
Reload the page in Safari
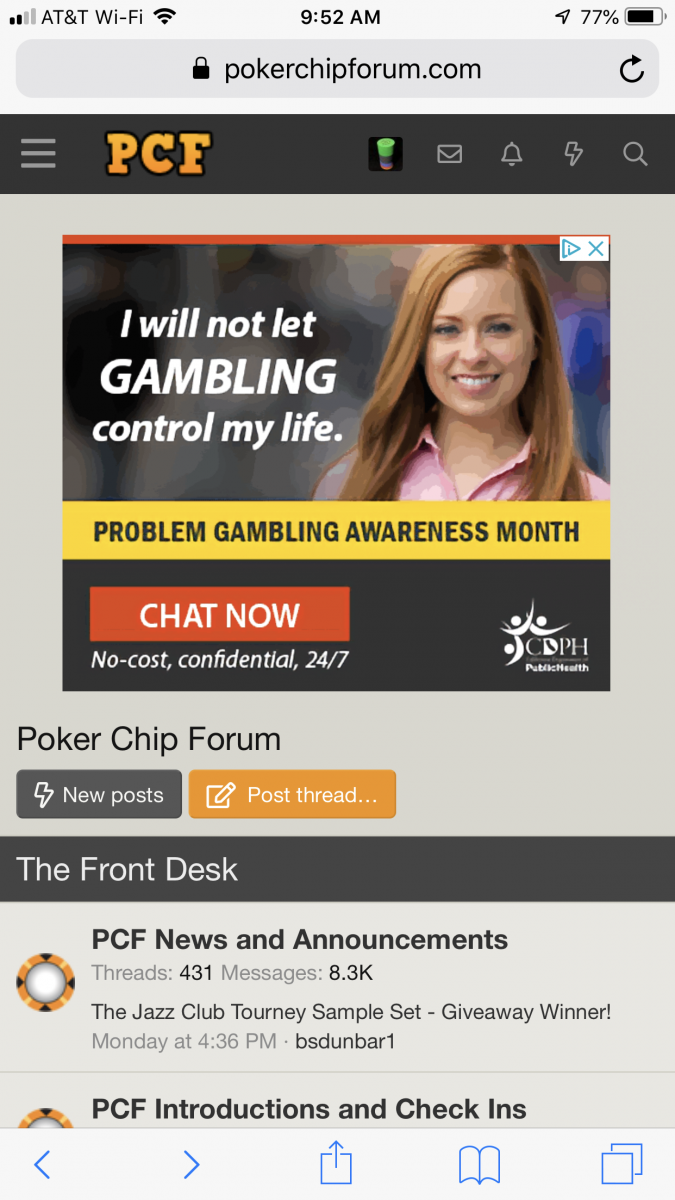[x=631, y=69]
